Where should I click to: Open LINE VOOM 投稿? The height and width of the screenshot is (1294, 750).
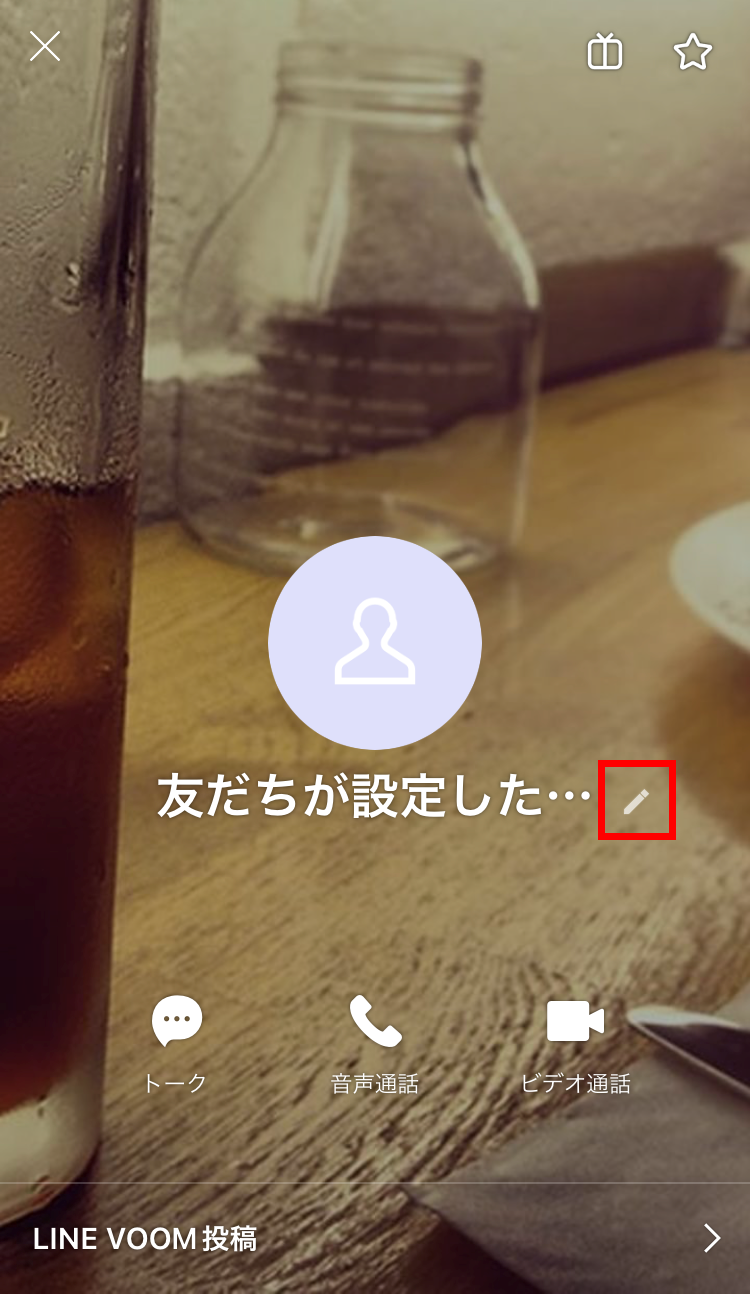tap(375, 1239)
